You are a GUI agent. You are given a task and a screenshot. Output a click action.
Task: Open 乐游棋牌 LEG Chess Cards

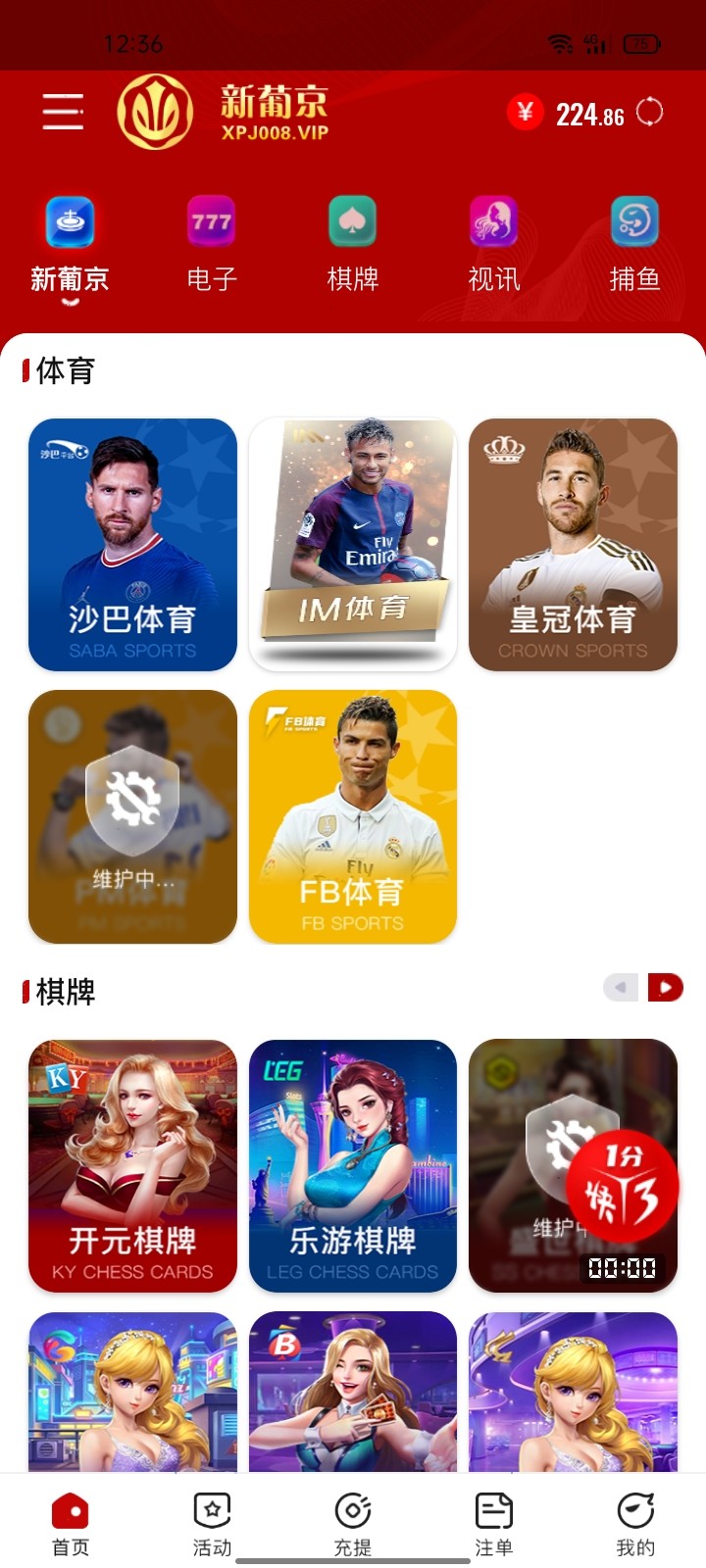[x=353, y=1165]
